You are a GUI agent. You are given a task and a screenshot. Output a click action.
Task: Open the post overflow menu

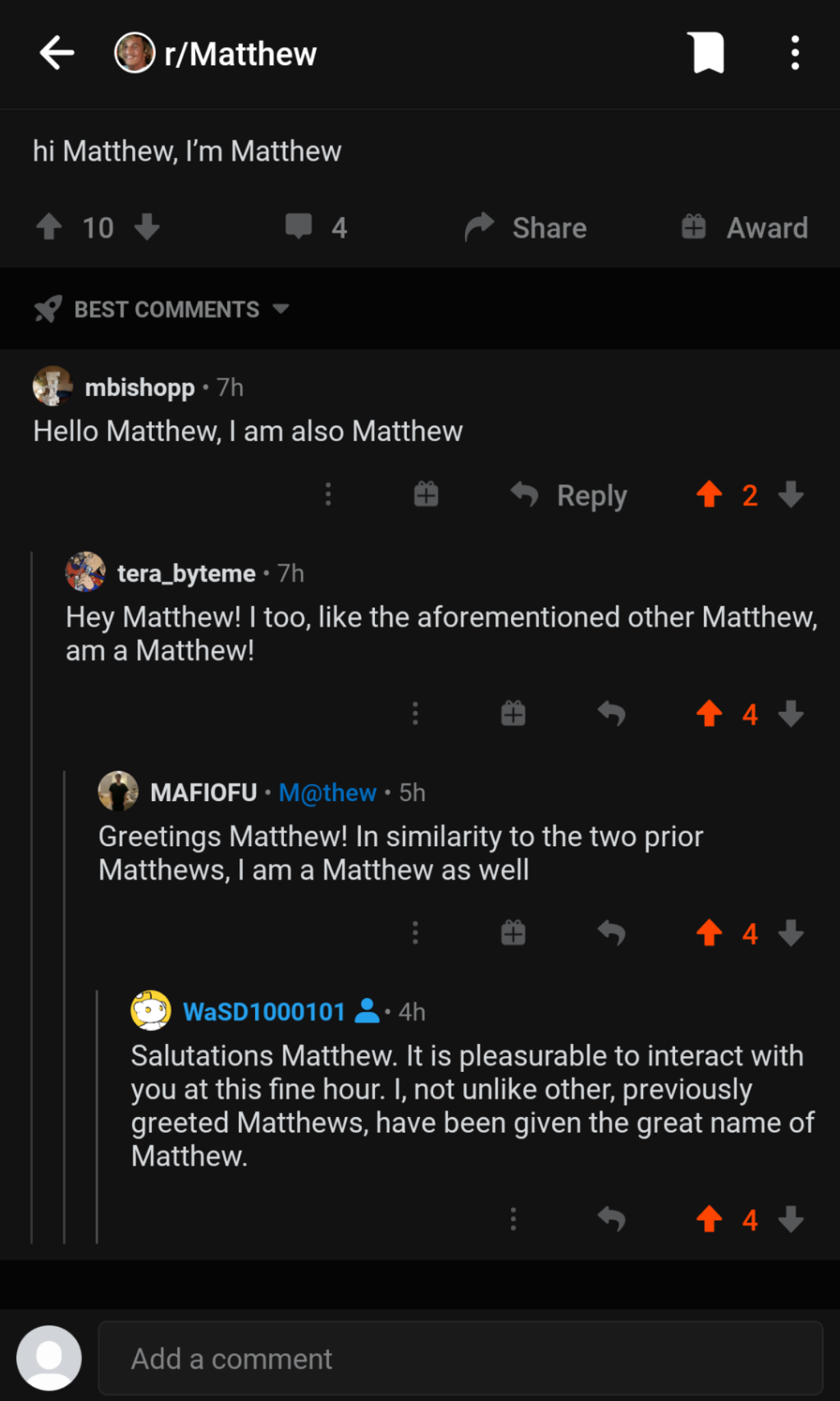(x=794, y=52)
